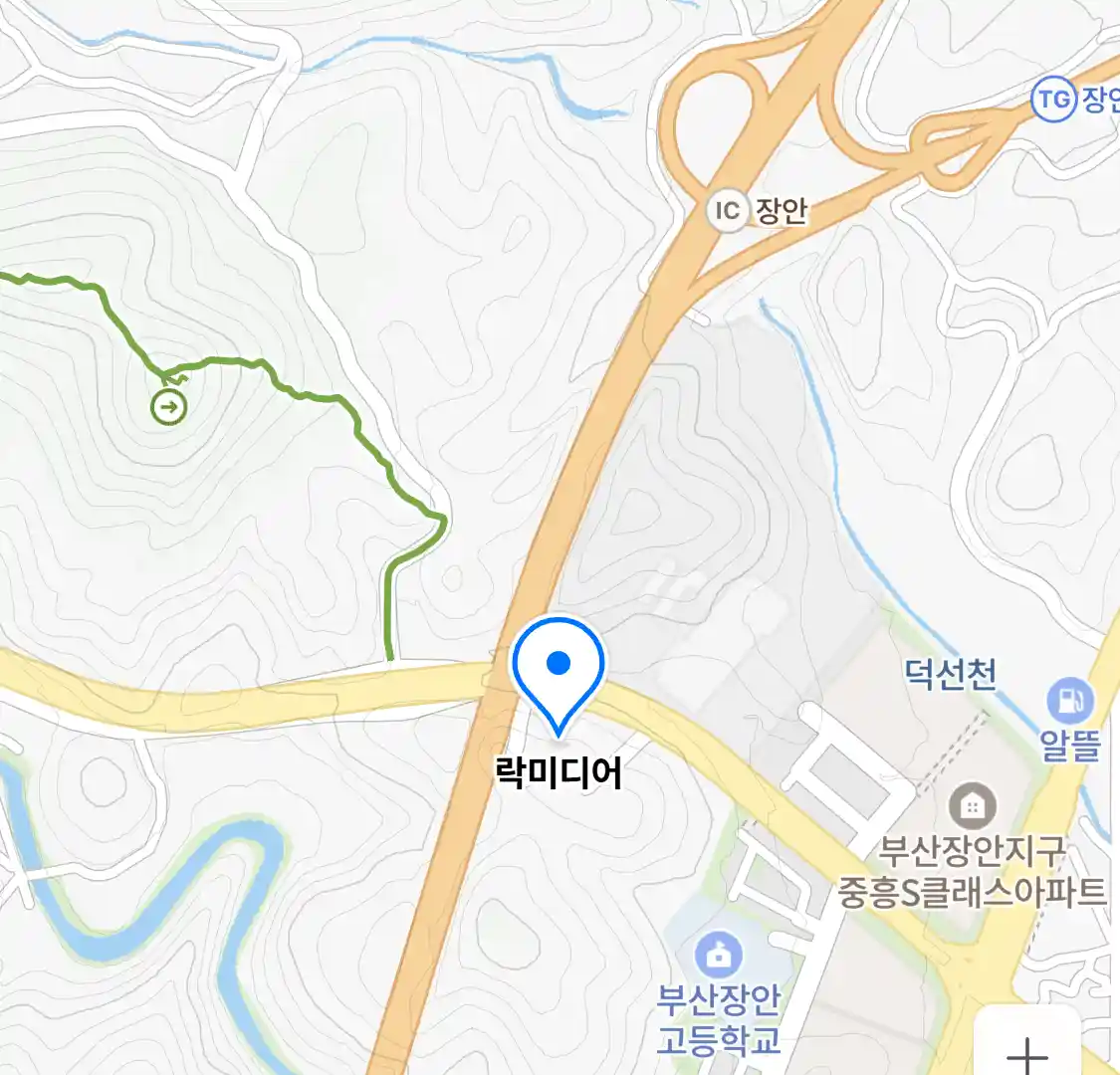Select the green hiking trail arrow marker
The height and width of the screenshot is (1075, 1120).
[x=169, y=406]
